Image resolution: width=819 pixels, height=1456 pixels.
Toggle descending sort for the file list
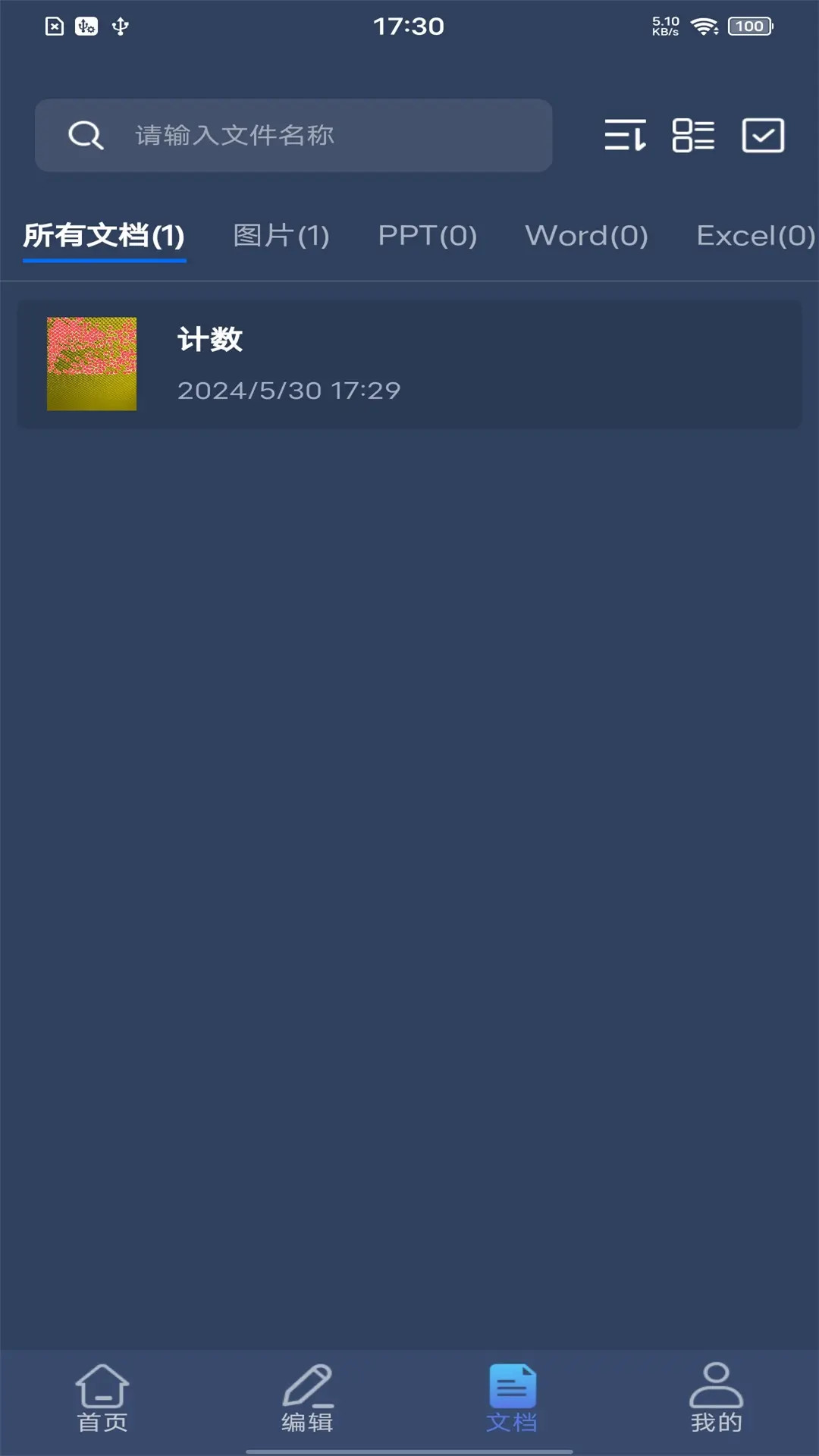[625, 136]
